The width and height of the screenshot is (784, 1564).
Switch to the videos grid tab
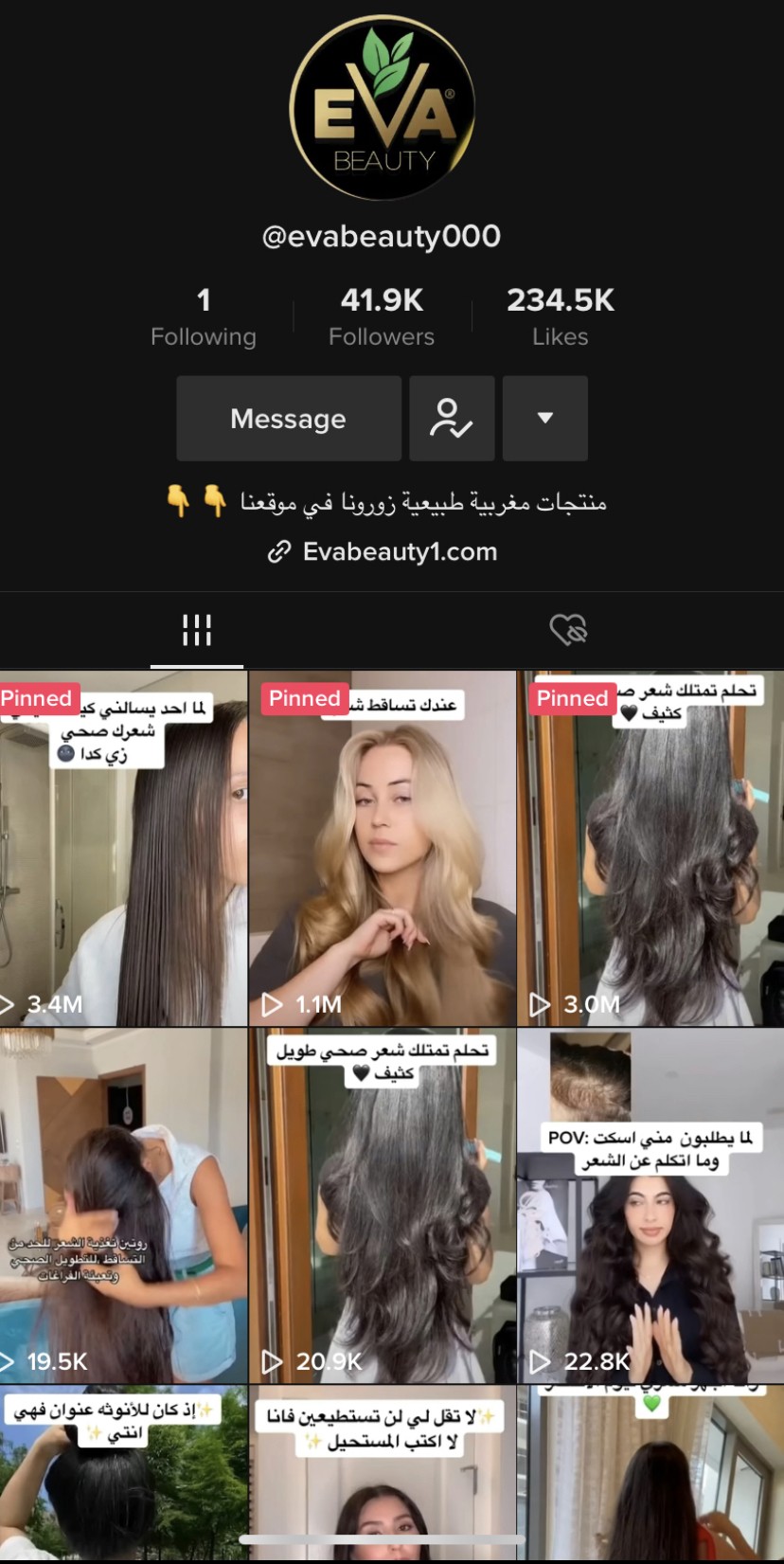(x=197, y=630)
